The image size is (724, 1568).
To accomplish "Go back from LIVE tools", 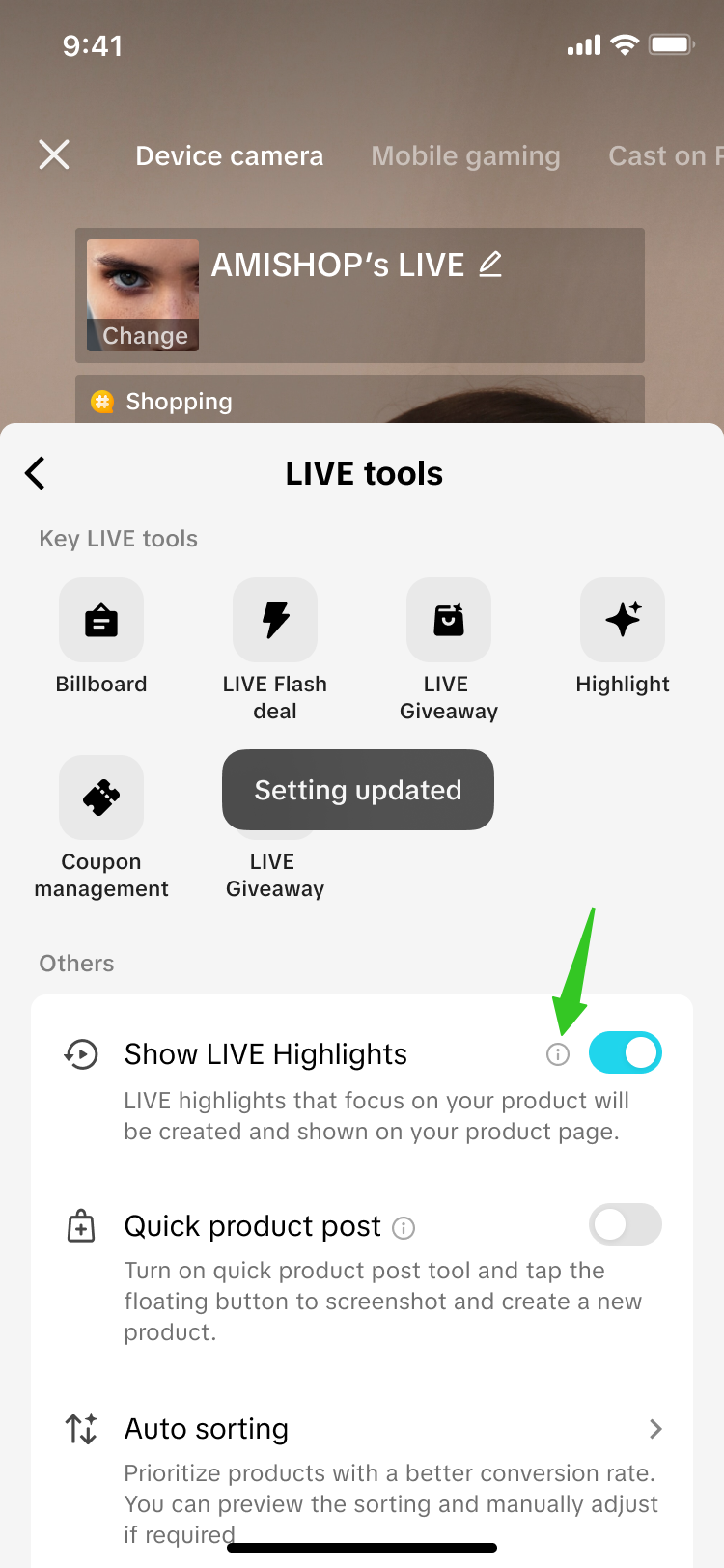I will coord(36,473).
